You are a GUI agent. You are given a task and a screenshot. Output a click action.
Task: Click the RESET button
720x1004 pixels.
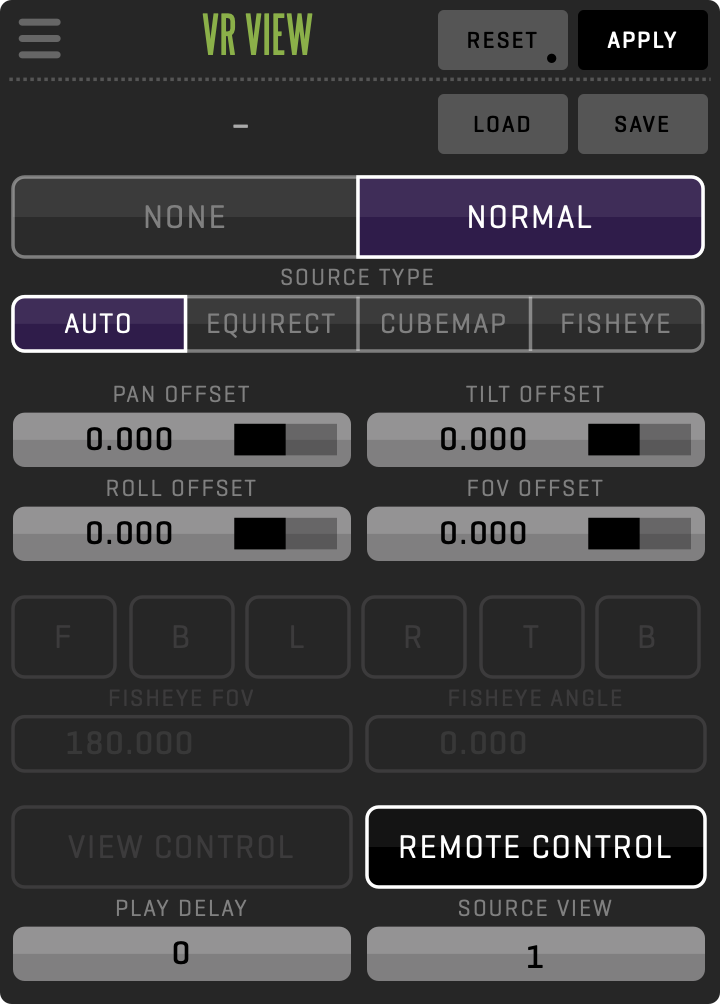click(502, 40)
